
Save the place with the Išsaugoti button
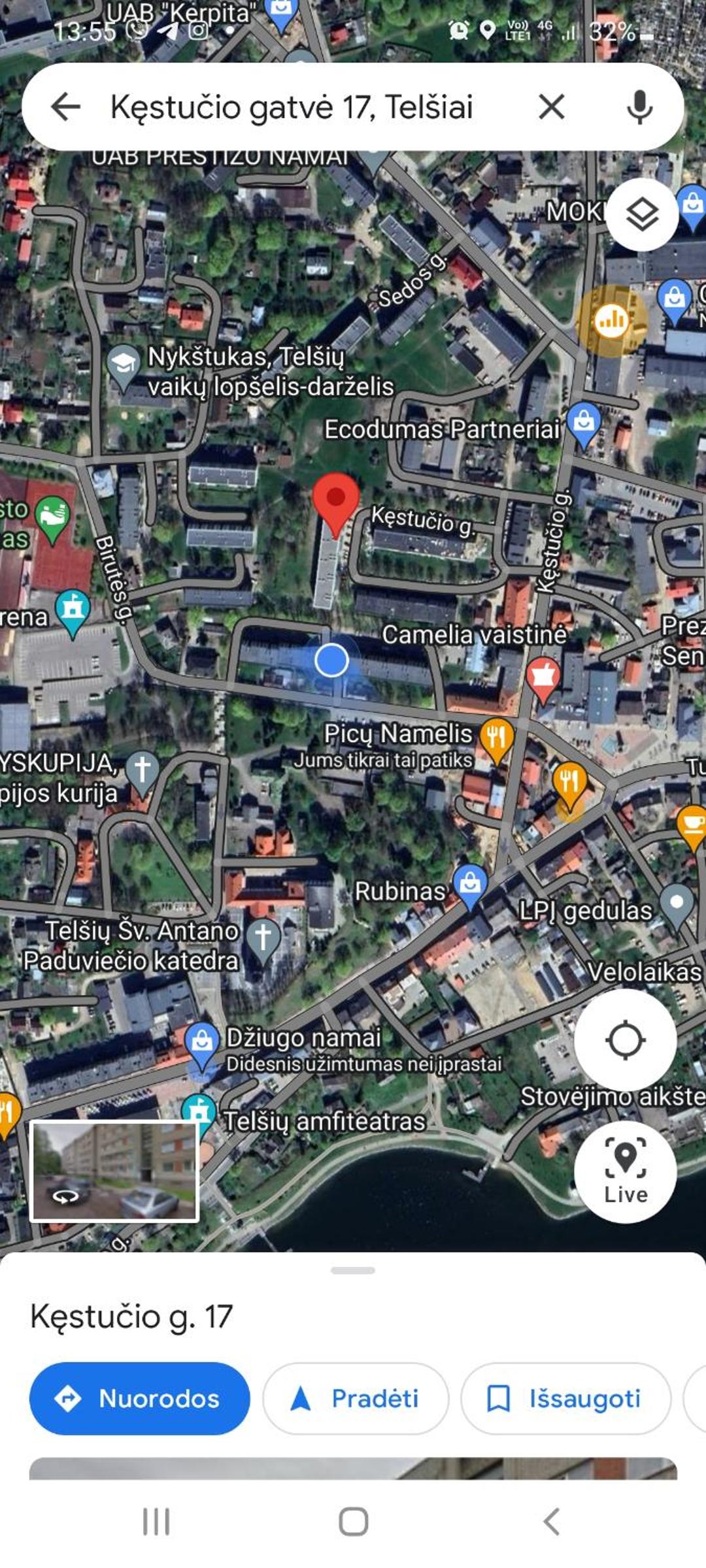pyautogui.click(x=566, y=1399)
